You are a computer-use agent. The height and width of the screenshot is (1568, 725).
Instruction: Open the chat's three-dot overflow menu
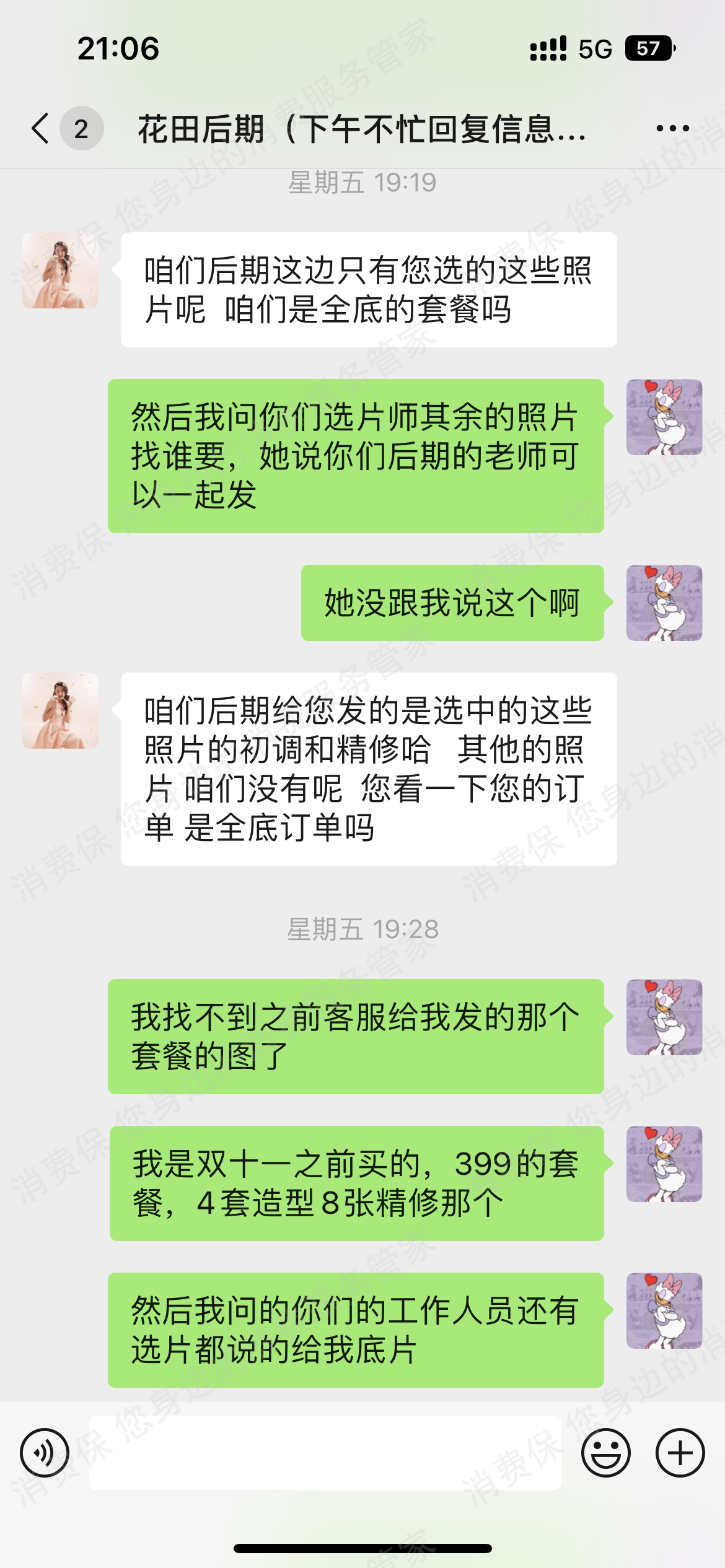672,129
